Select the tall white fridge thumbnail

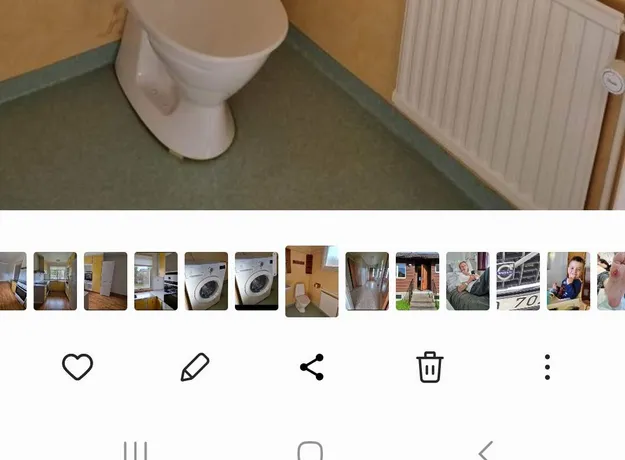105,281
